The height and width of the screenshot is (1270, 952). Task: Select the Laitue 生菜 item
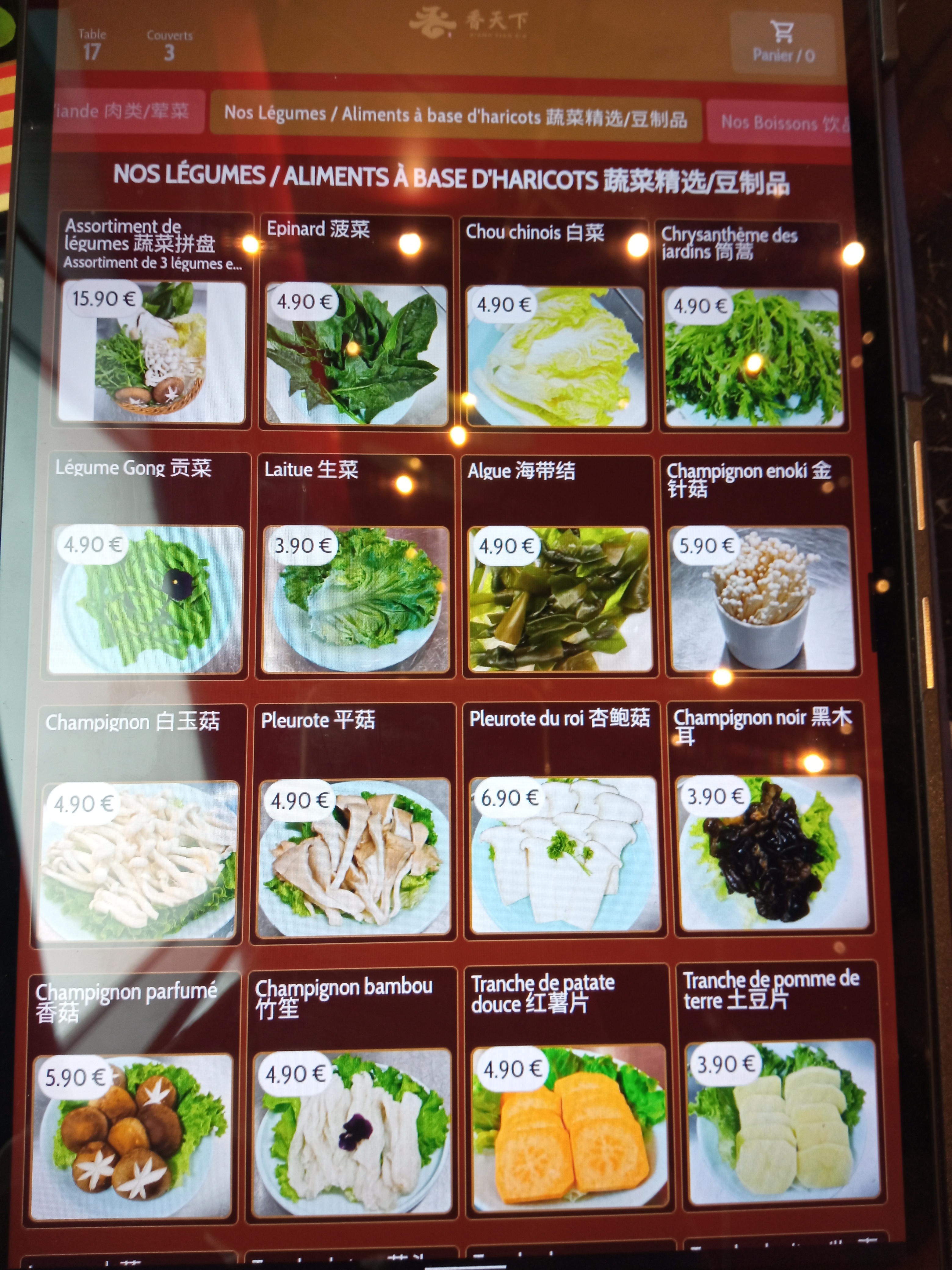coord(355,597)
